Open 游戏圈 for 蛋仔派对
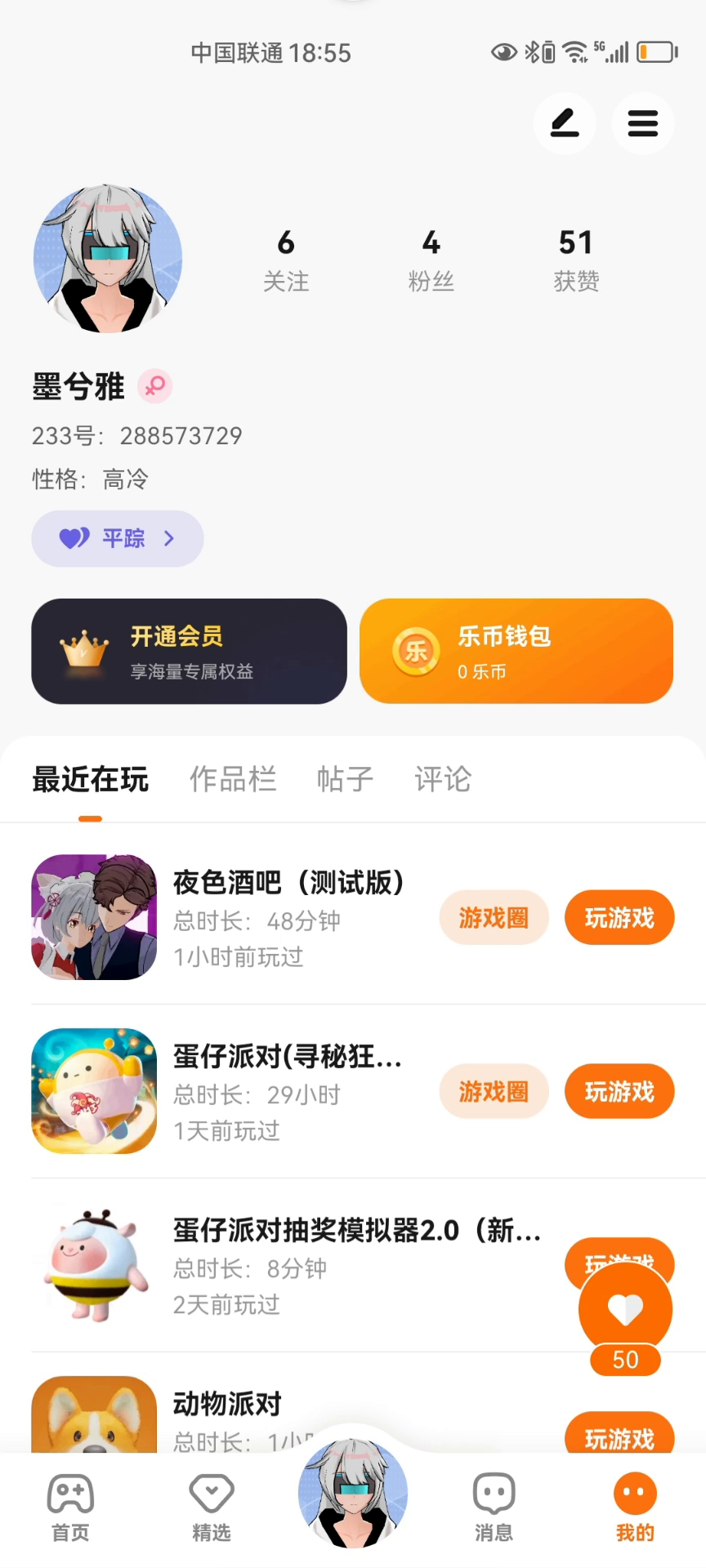The height and width of the screenshot is (1568, 706). pos(494,1092)
